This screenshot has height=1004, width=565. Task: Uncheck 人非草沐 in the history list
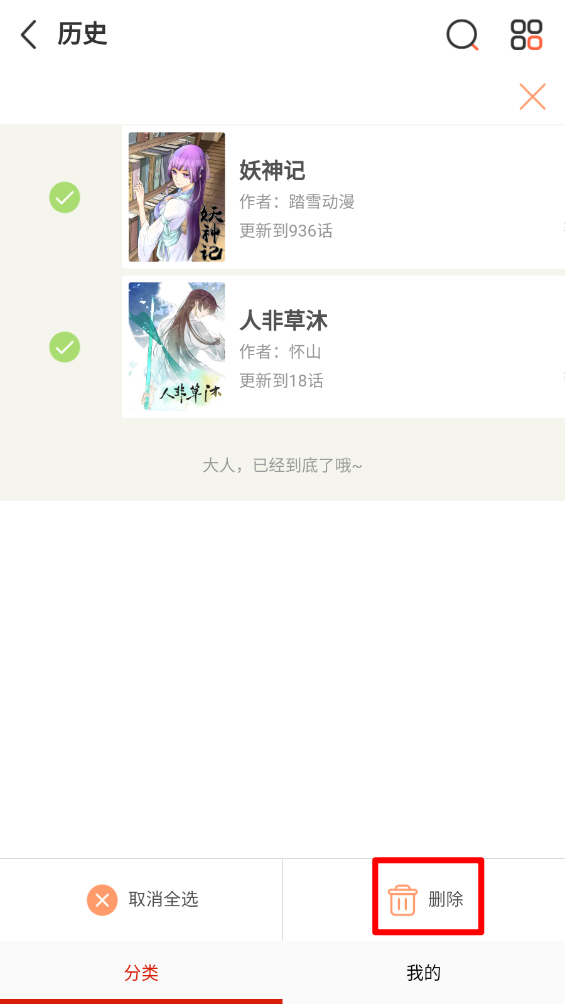pos(65,347)
